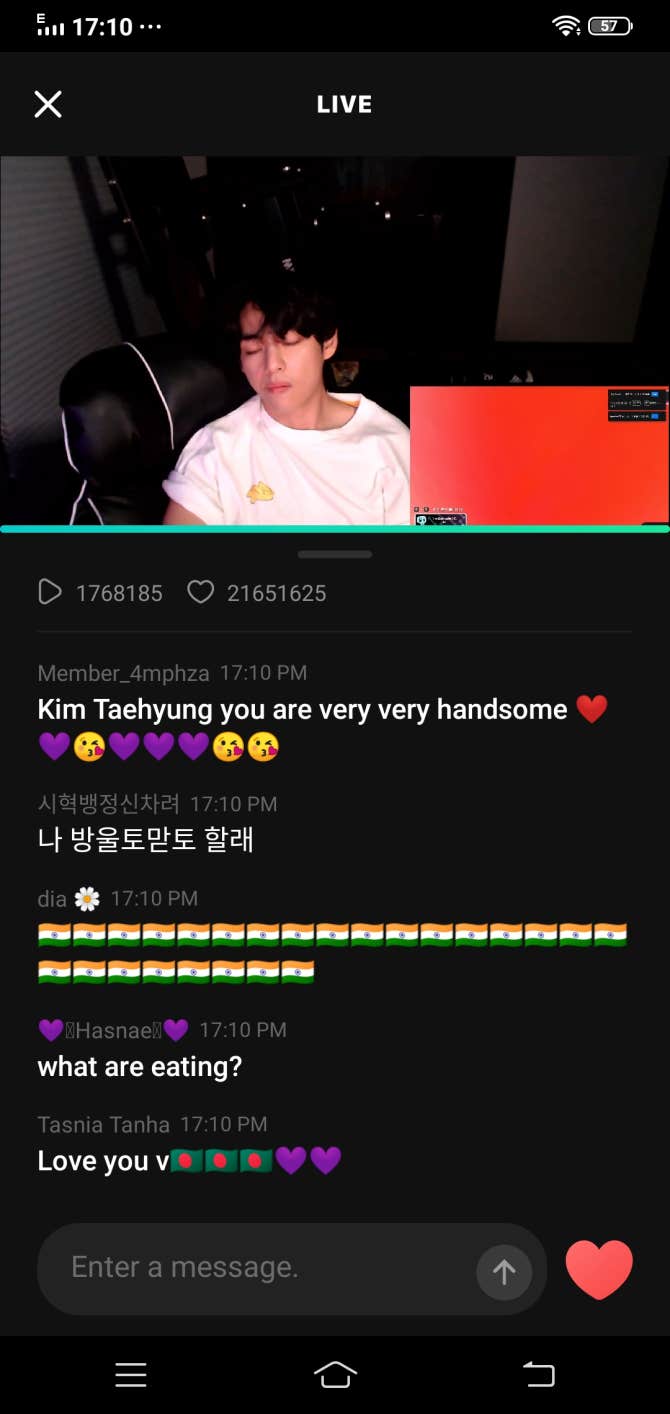The image size is (670, 1414).
Task: Close the live stream
Action: point(48,104)
